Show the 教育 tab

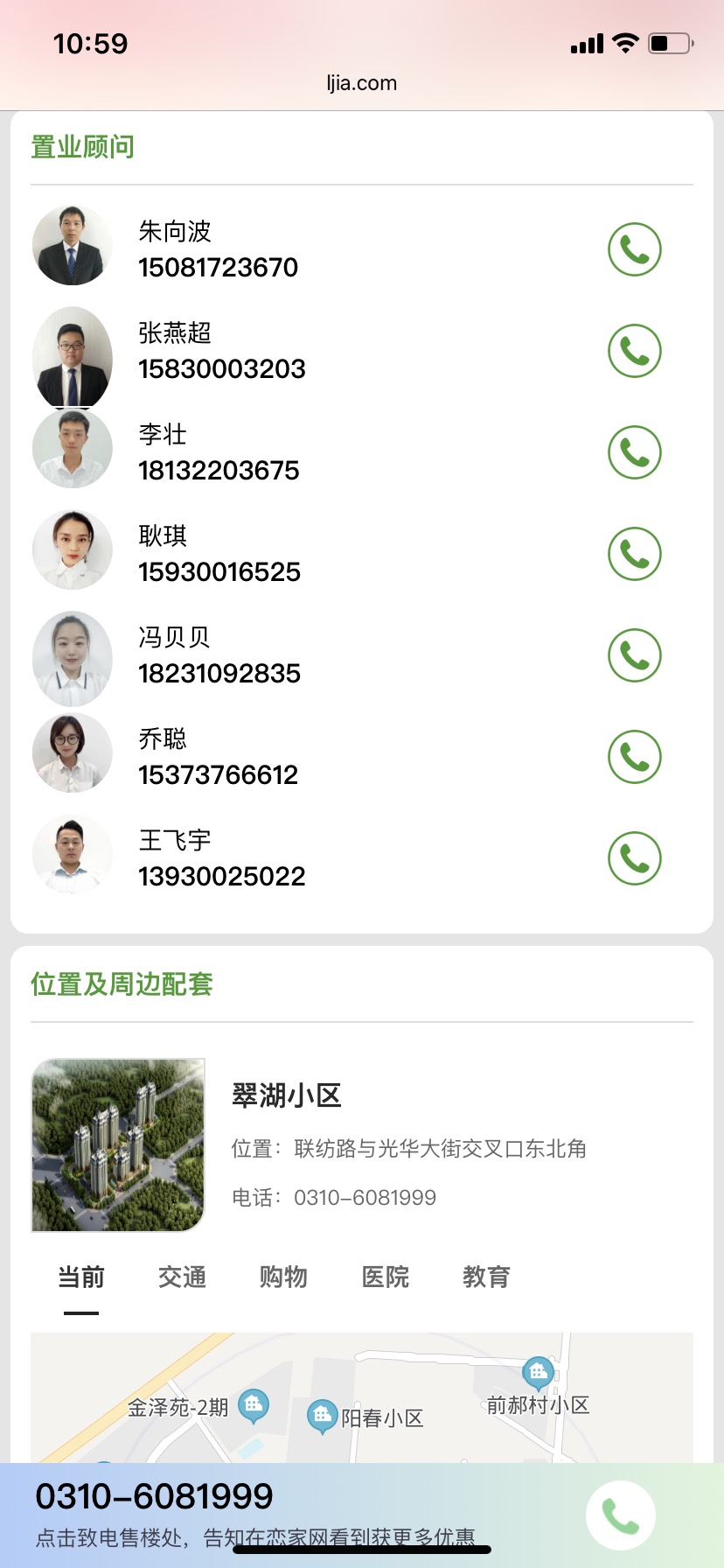point(486,1277)
